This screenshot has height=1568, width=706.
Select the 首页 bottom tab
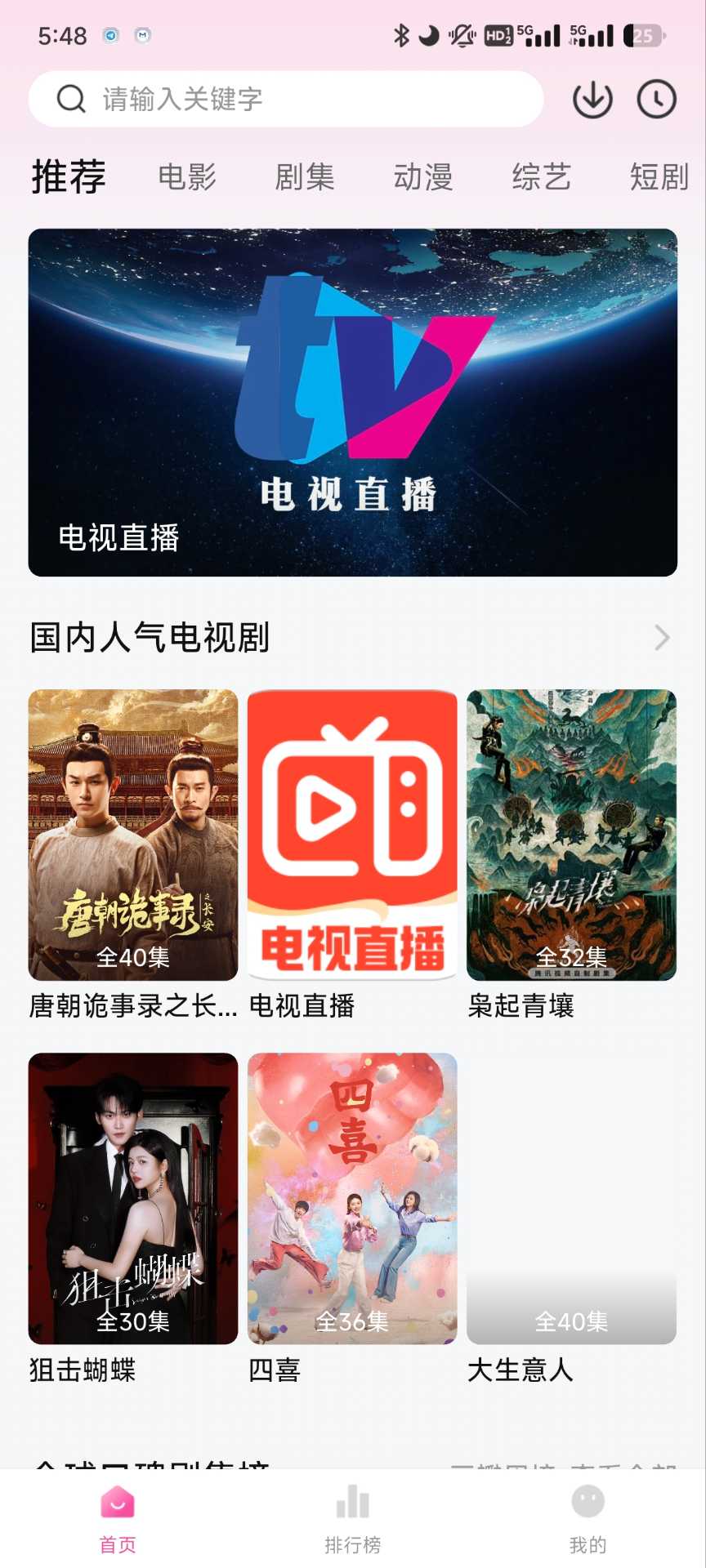pos(118,1519)
